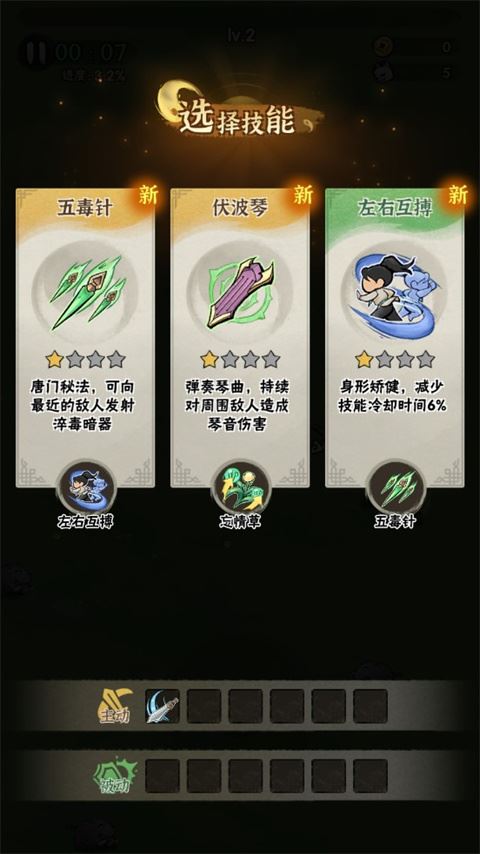Pick the 左右互搏 skill card
Viewport: 480px width, 854px height.
[394, 338]
